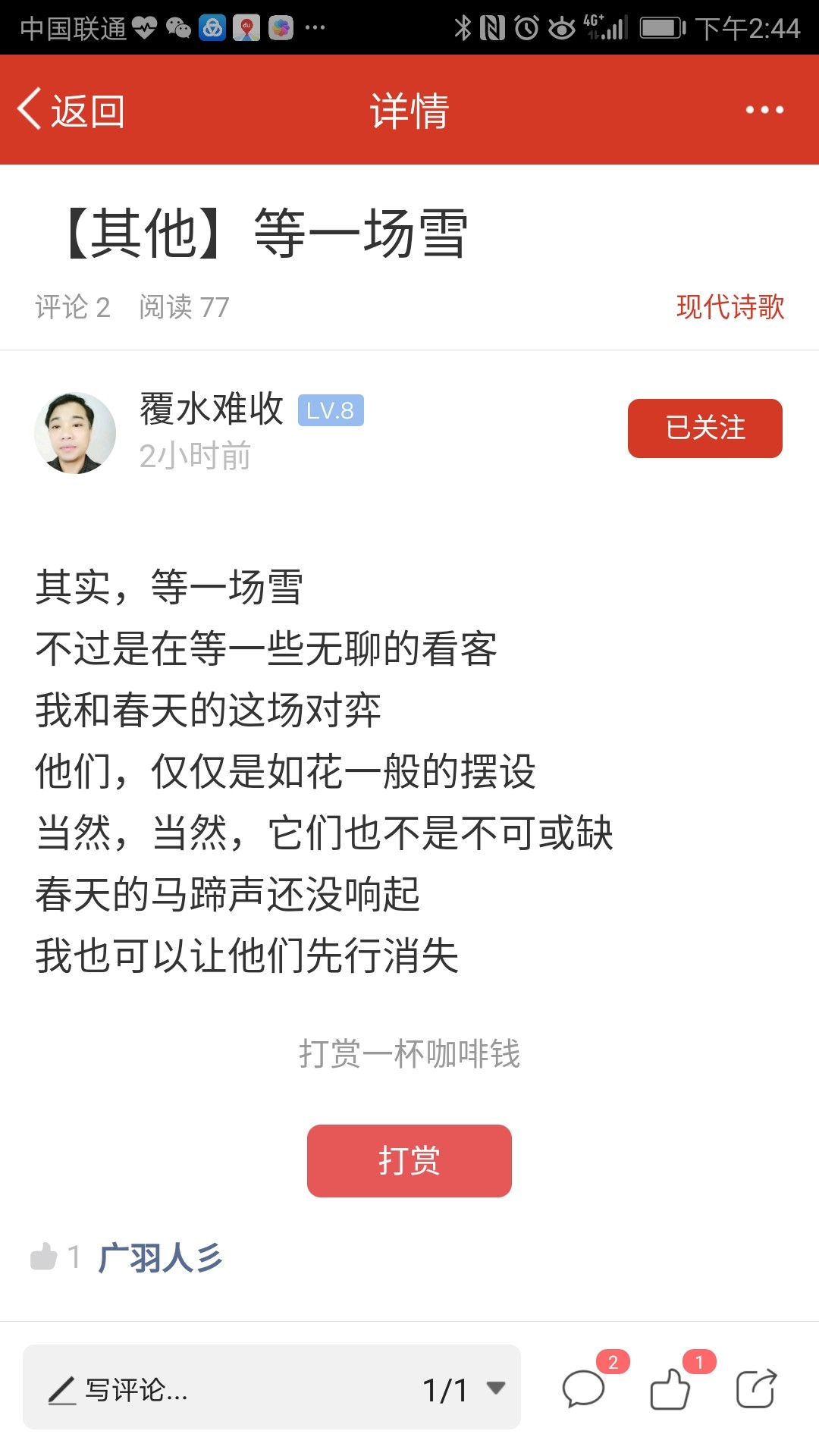Open the three-dot overflow menu
The height and width of the screenshot is (1456, 819).
(764, 110)
